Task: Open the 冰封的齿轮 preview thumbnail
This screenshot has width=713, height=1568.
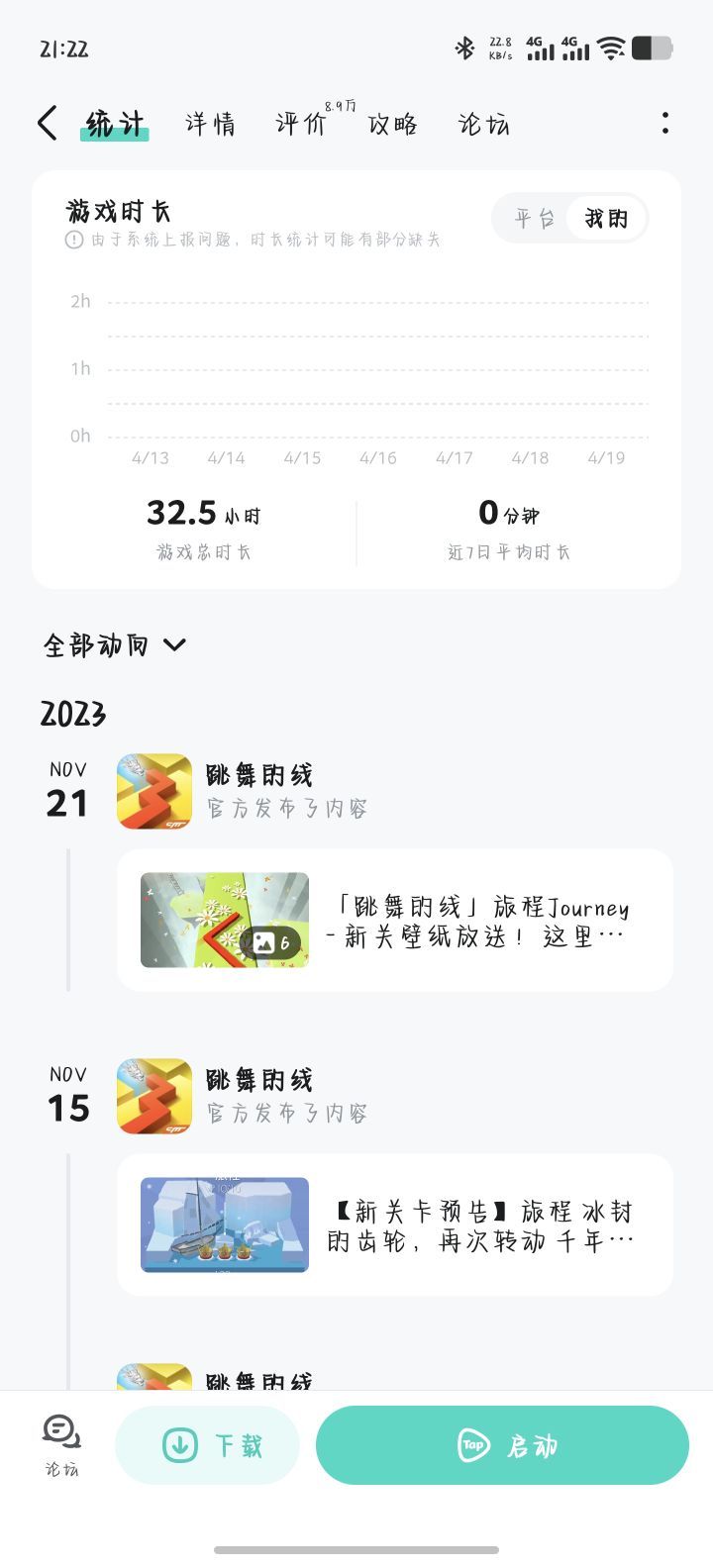Action: click(x=224, y=1225)
